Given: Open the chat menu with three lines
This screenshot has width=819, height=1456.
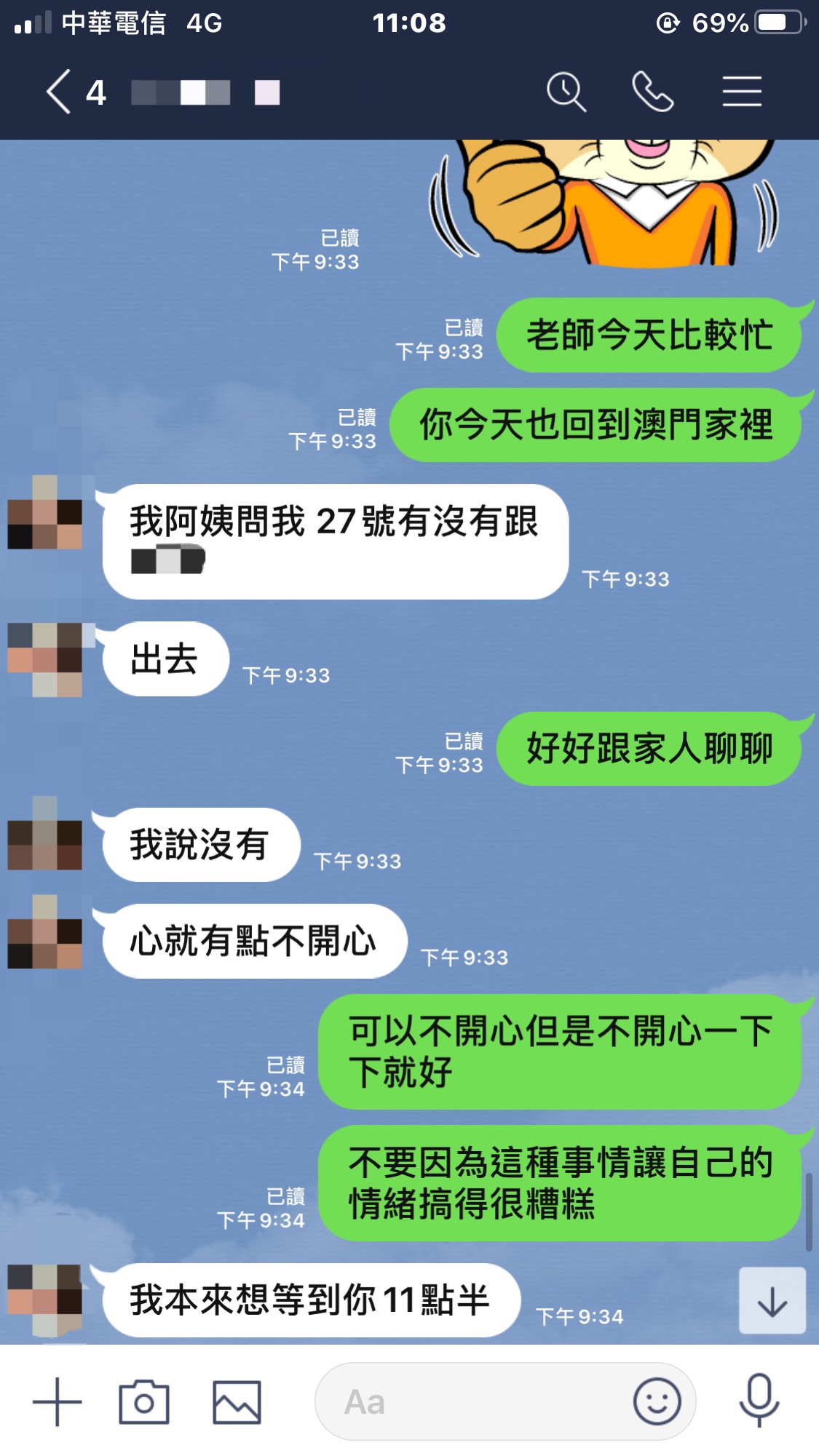Looking at the screenshot, I should click(x=741, y=92).
